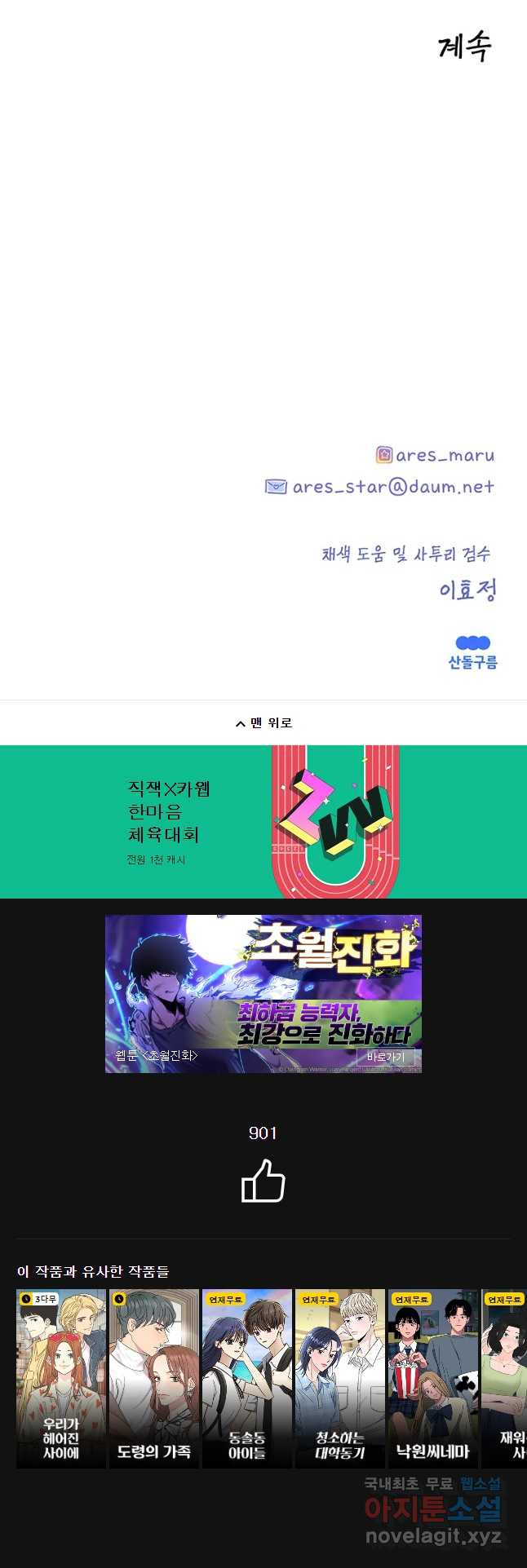Open the 직잭X카웹 한마음 체육대회 banner
This screenshot has height=1568, width=527.
coord(263,821)
